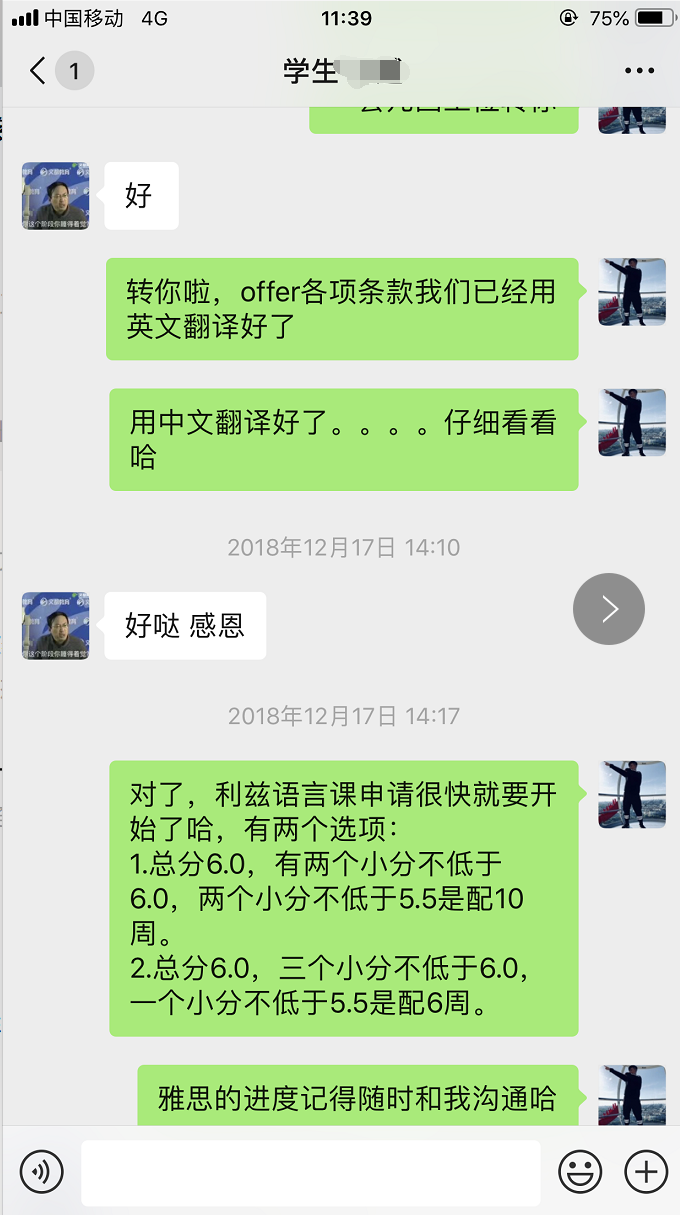Open the plus attachment menu
The width and height of the screenshot is (680, 1215).
(645, 1171)
